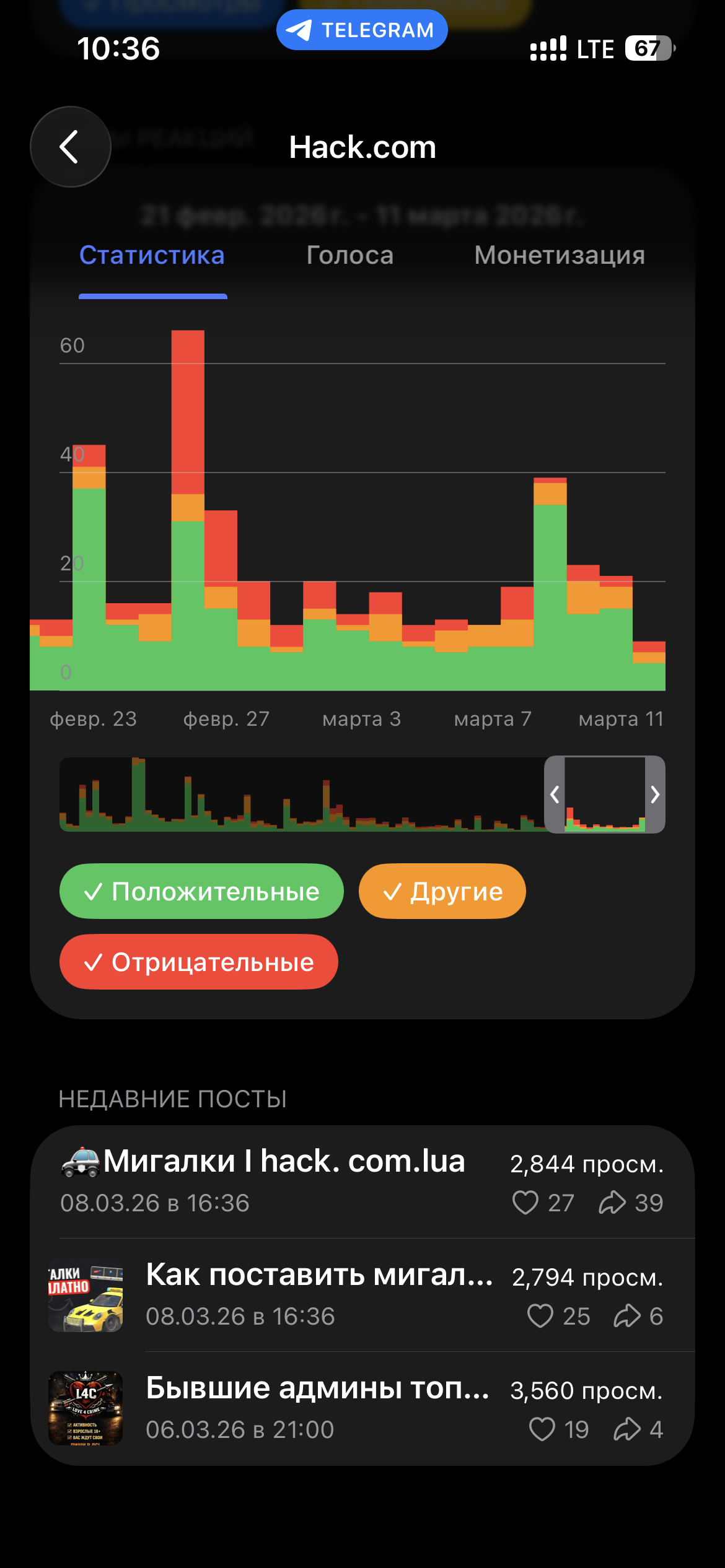Viewport: 725px width, 1568px height.
Task: Open the post Как поставить мигал…
Action: (x=319, y=1276)
